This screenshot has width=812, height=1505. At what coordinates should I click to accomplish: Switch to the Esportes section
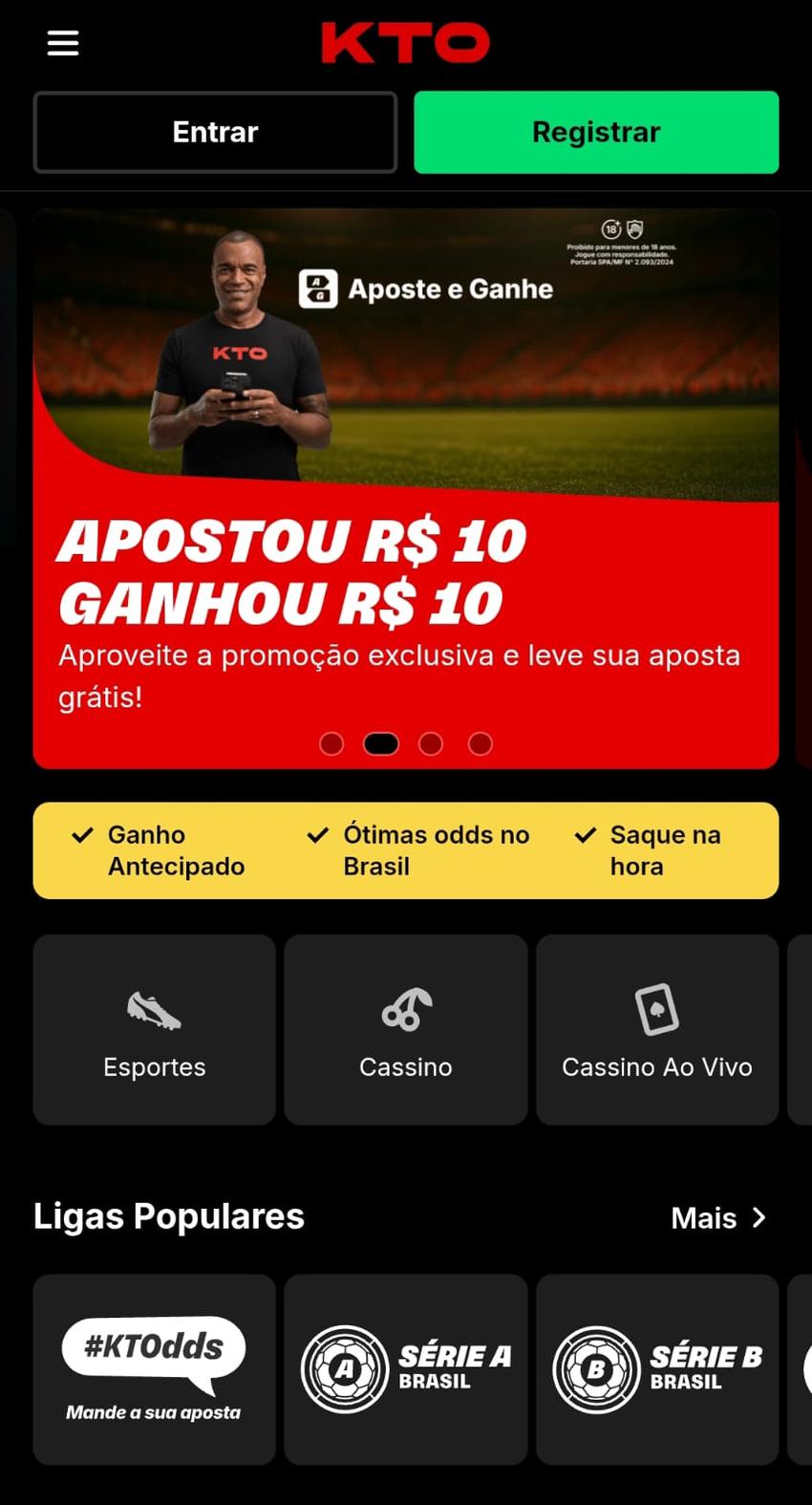point(154,1029)
